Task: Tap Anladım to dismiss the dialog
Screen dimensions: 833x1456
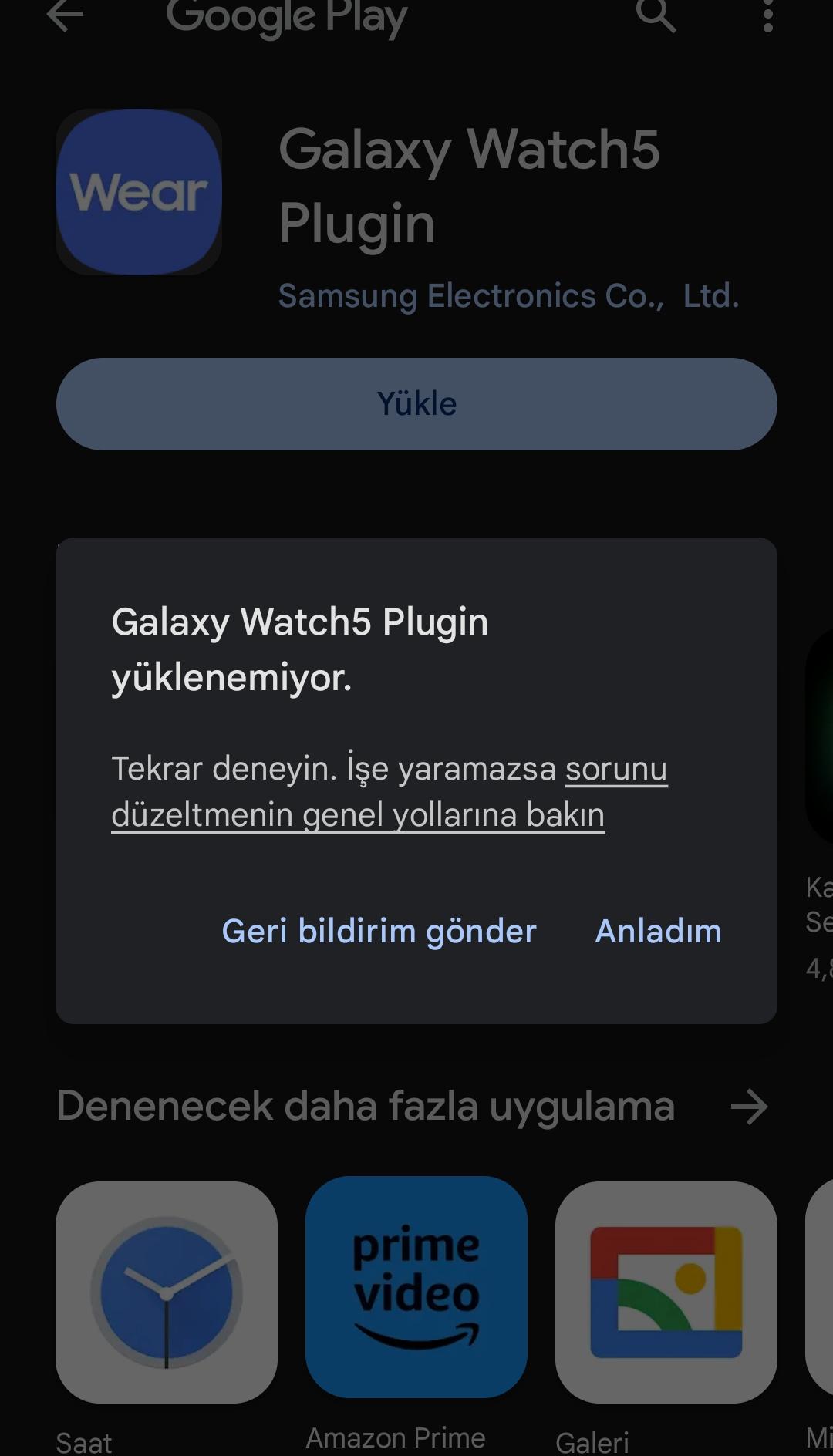Action: tap(656, 931)
